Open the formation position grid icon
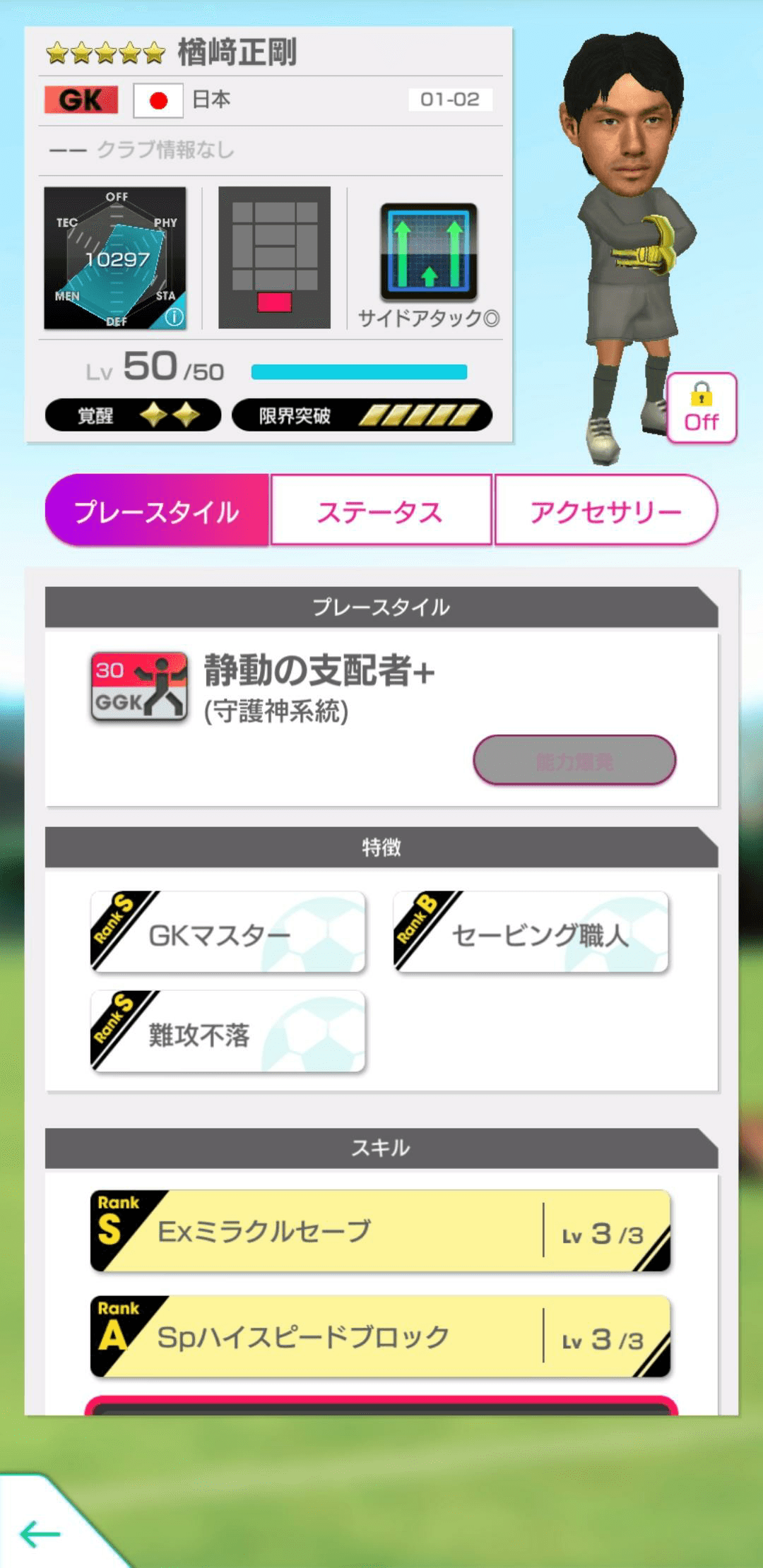 (x=276, y=258)
